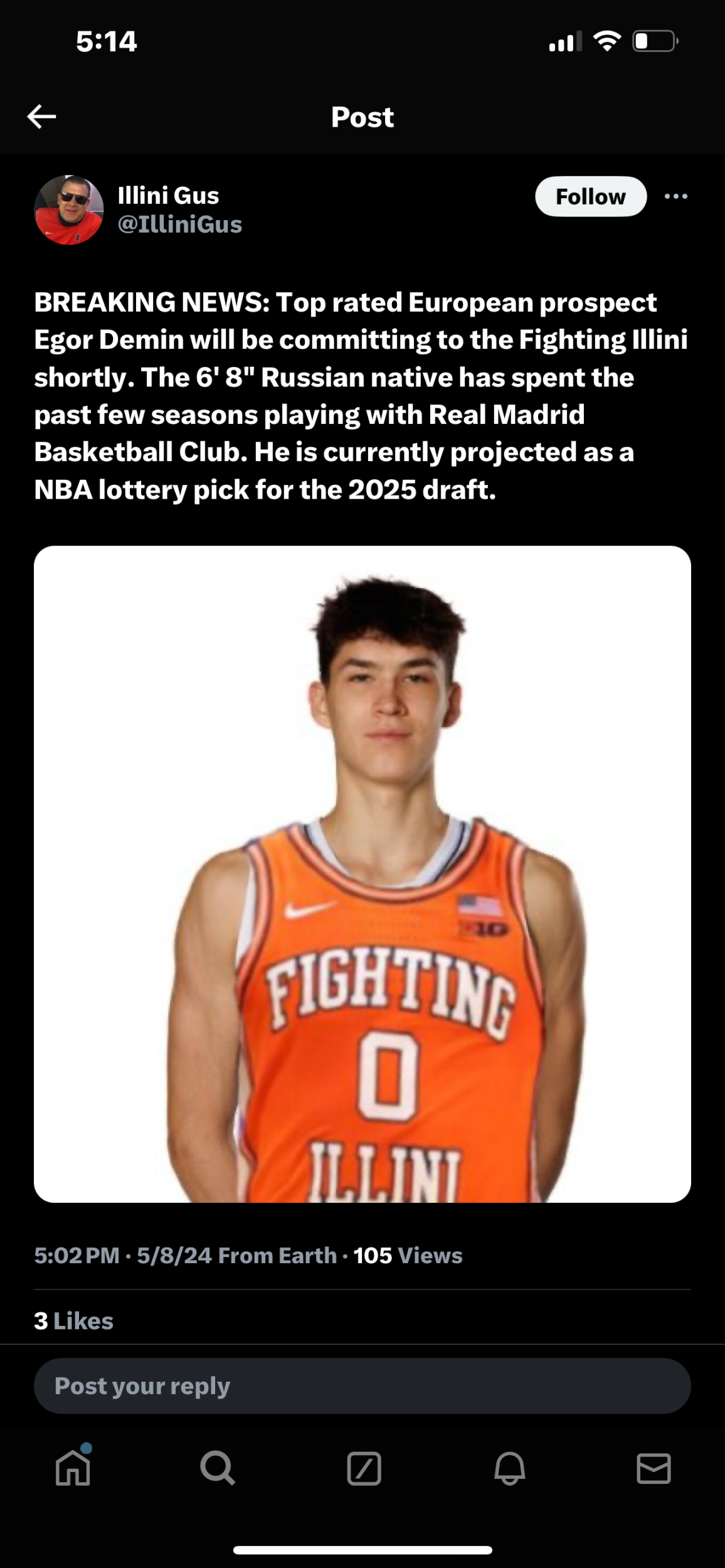This screenshot has width=725, height=1568.
Task: Enlarge the Fighting Illini jersey photo
Action: (x=362, y=874)
